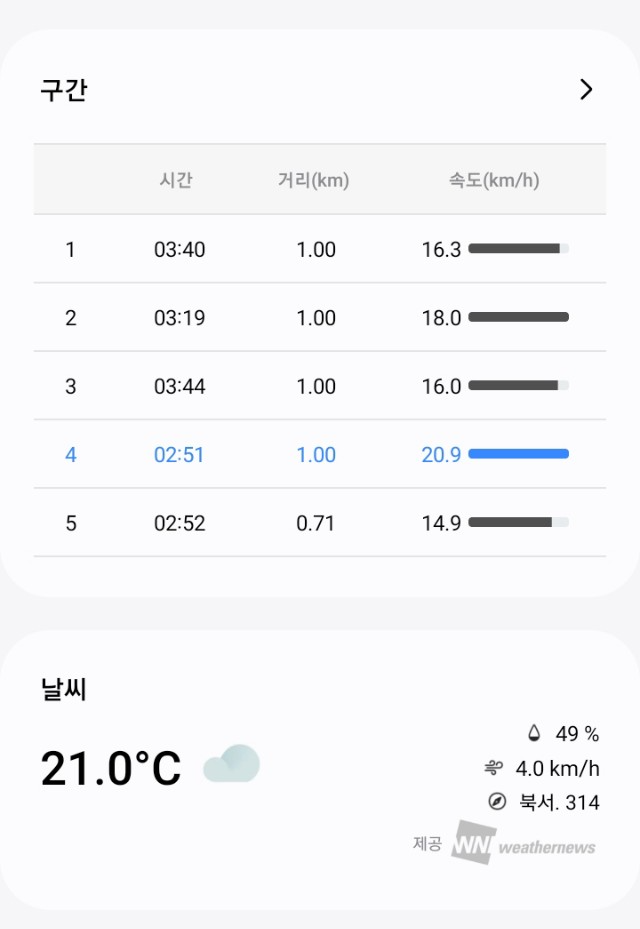Open the 구간 details chevron
The width and height of the screenshot is (640, 929).
(586, 90)
